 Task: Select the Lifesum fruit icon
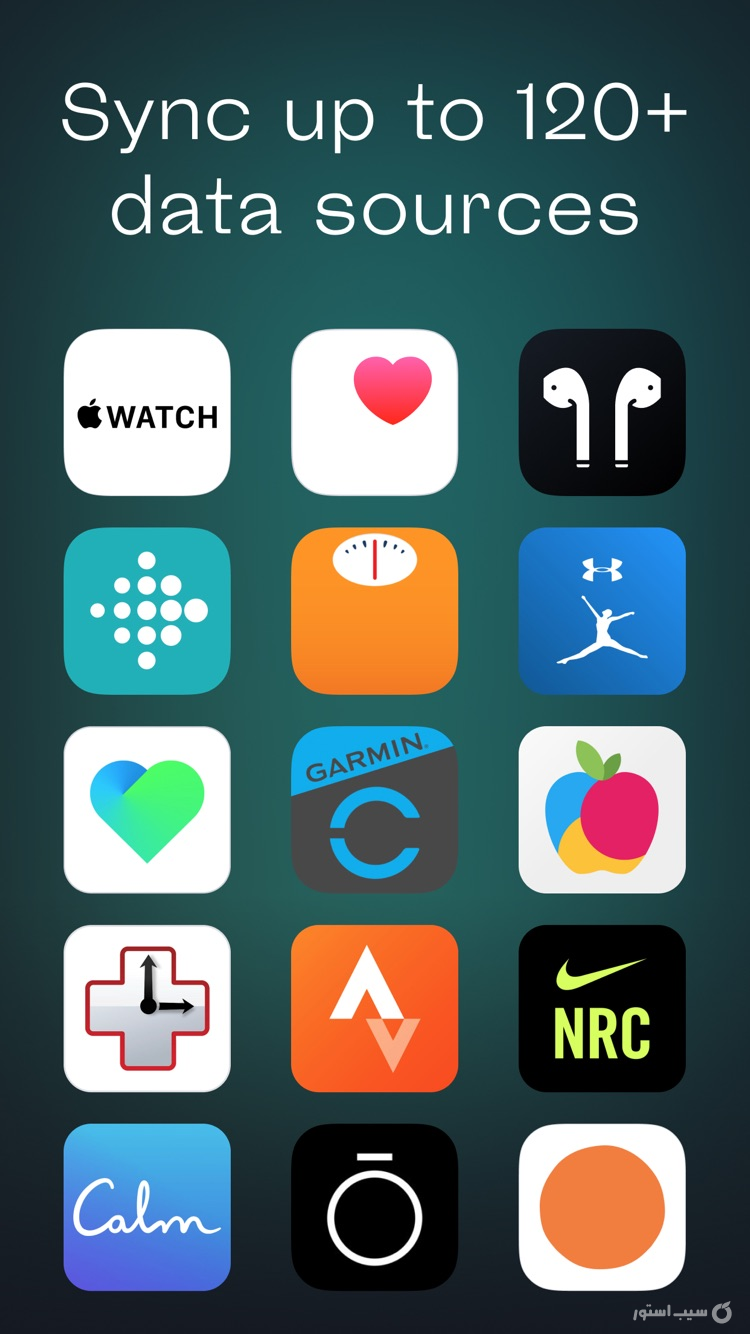(x=602, y=809)
